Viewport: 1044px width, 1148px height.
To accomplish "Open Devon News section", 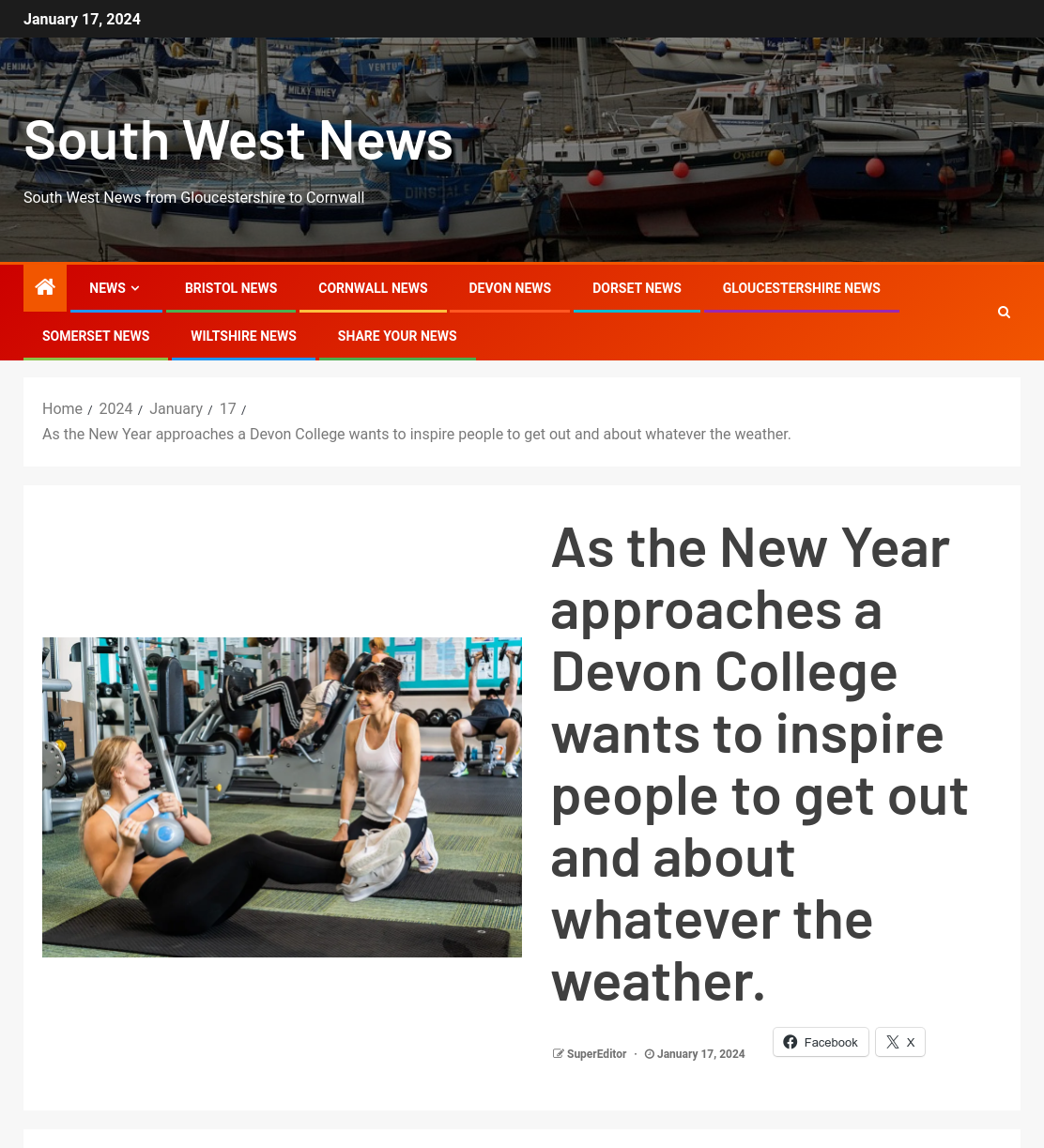I will click(510, 288).
